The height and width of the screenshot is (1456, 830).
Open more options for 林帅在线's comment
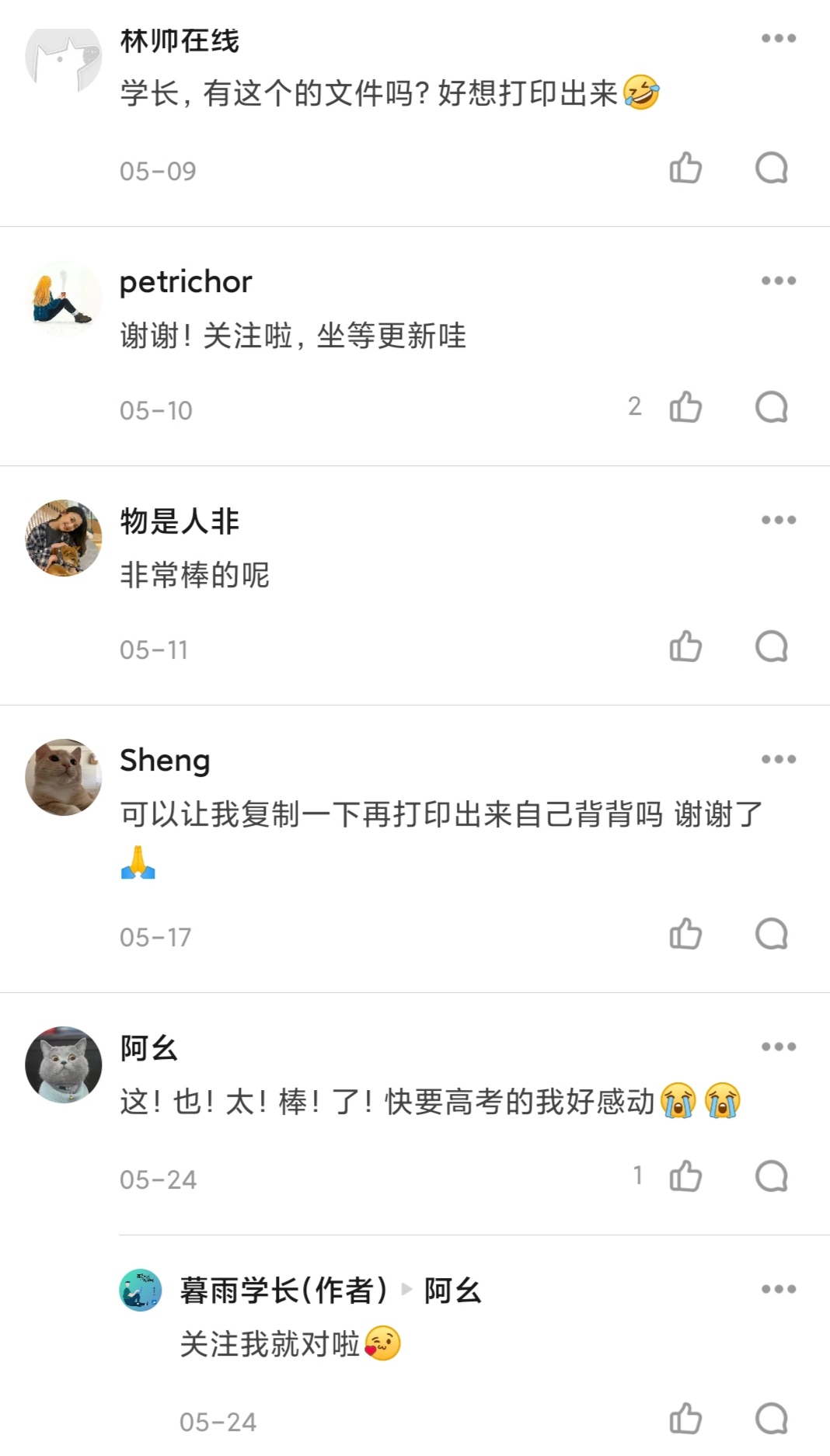click(778, 38)
